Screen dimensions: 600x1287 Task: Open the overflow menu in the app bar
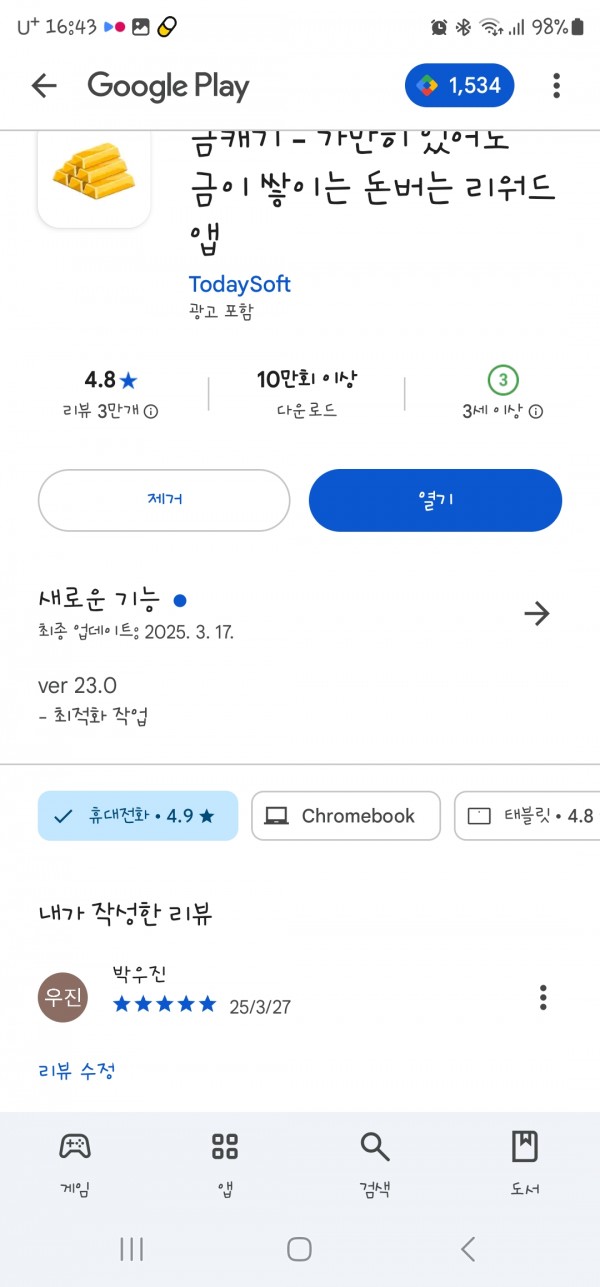coord(557,86)
